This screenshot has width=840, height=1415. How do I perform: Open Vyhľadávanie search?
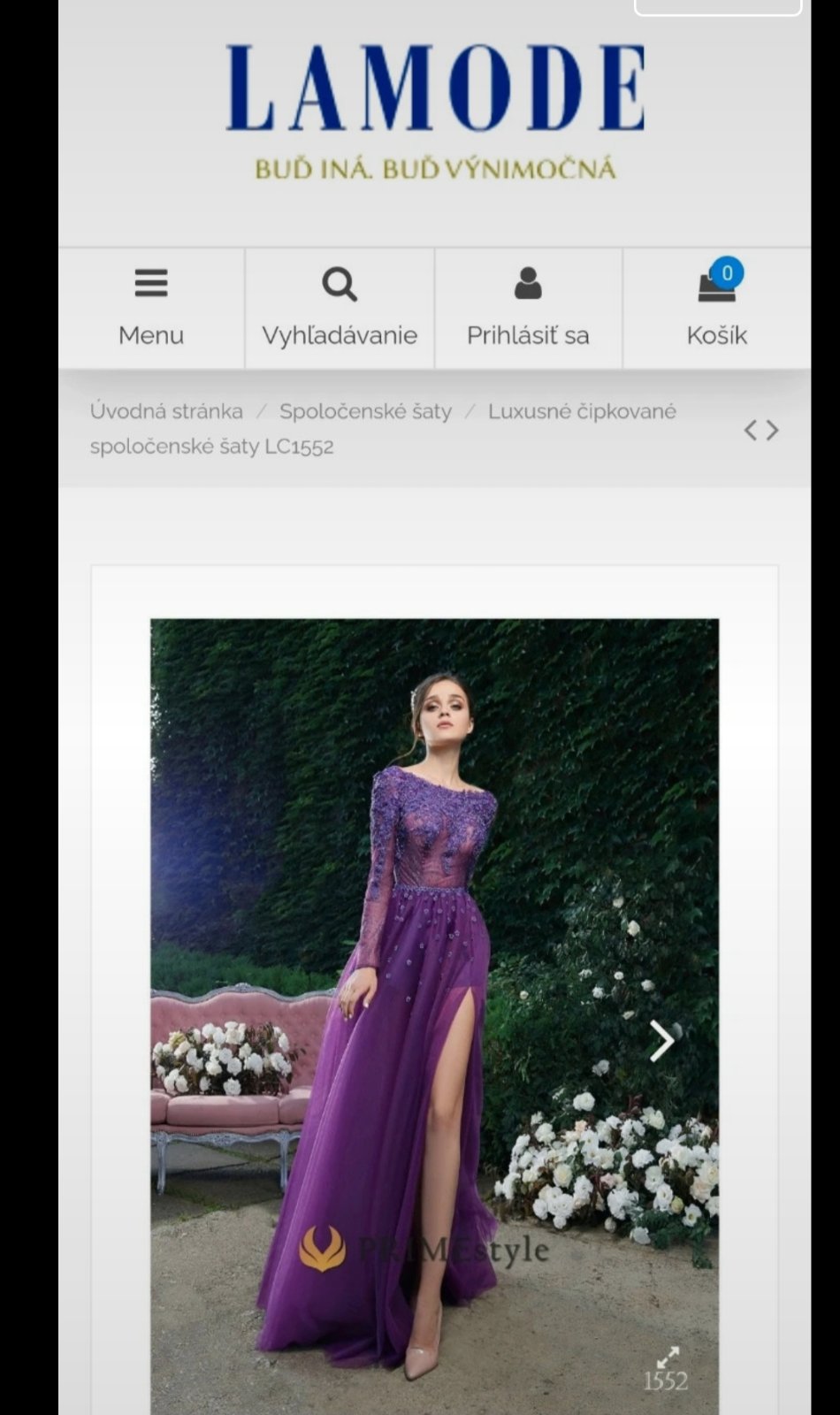pos(340,307)
